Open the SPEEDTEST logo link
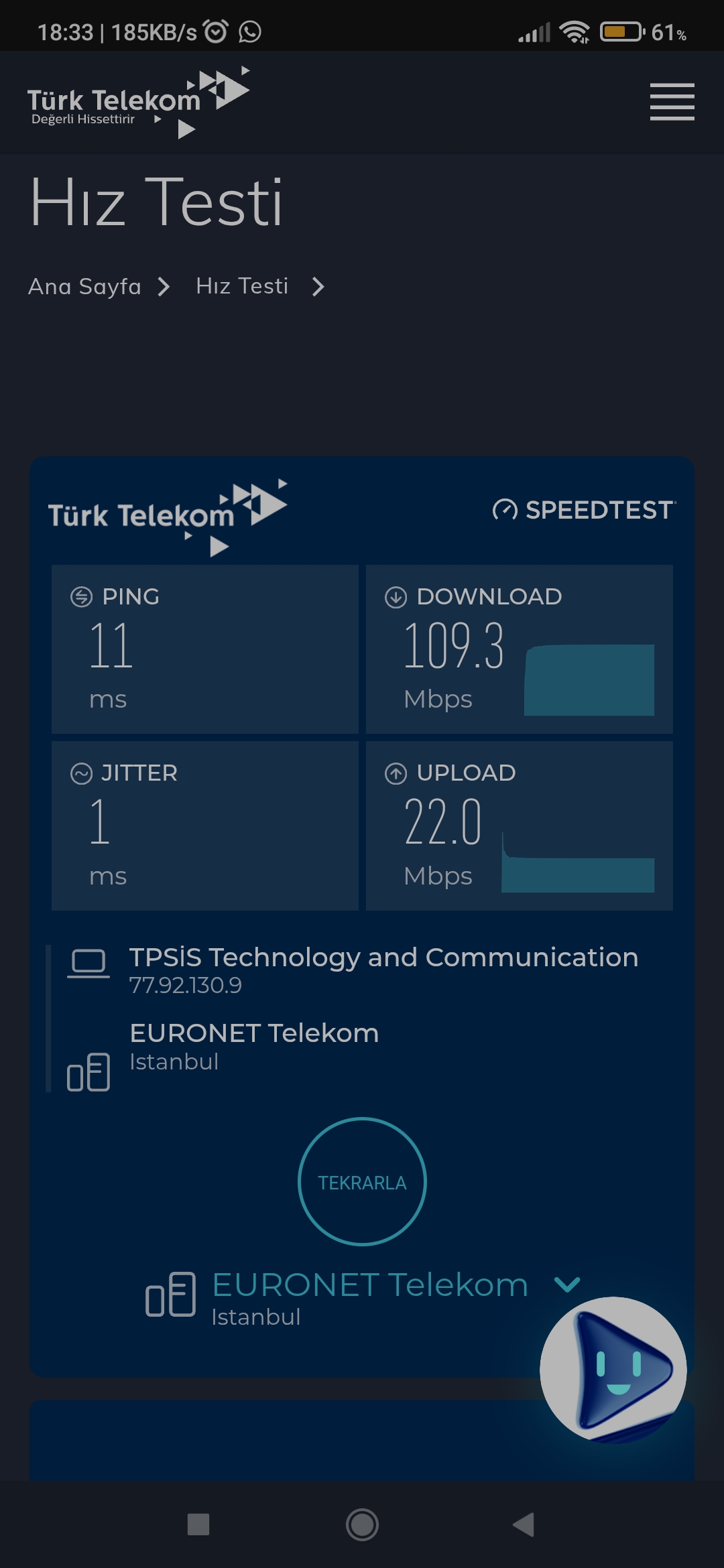Viewport: 724px width, 1568px height. point(584,510)
